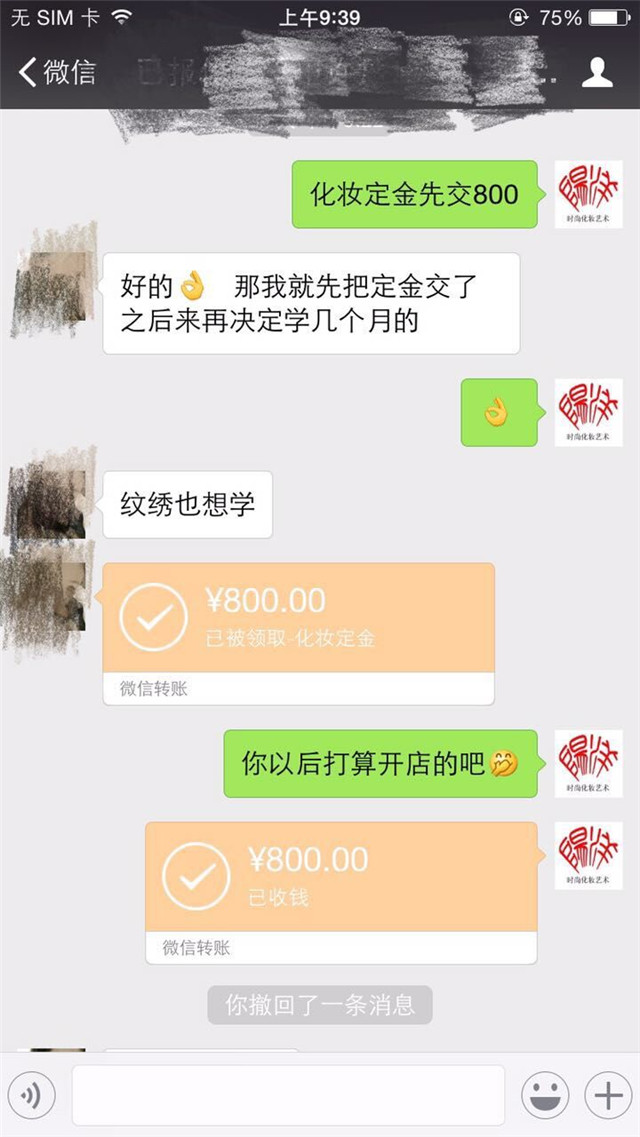Focus the message text field
The image size is (640, 1137).
pos(288,1096)
